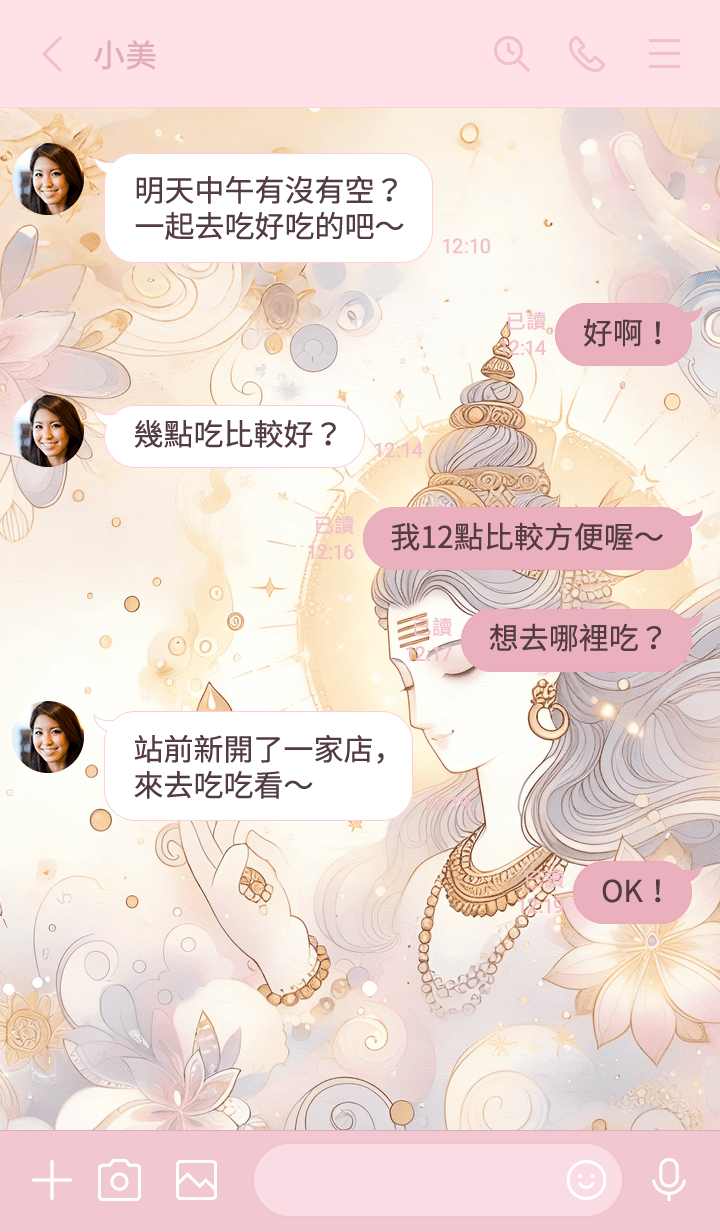Search within this chat
The height and width of the screenshot is (1232, 720).
pos(511,54)
